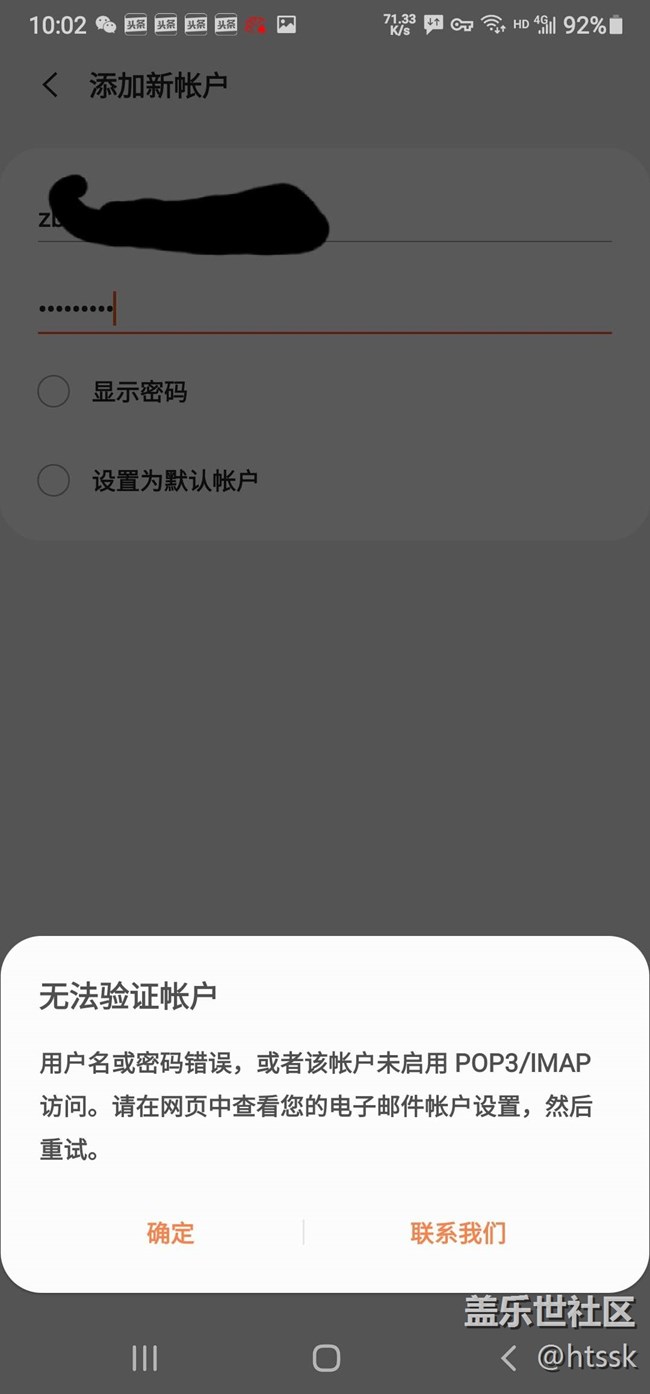Open recent apps from navigation bar
Viewport: 650px width, 1394px height.
click(145, 1357)
